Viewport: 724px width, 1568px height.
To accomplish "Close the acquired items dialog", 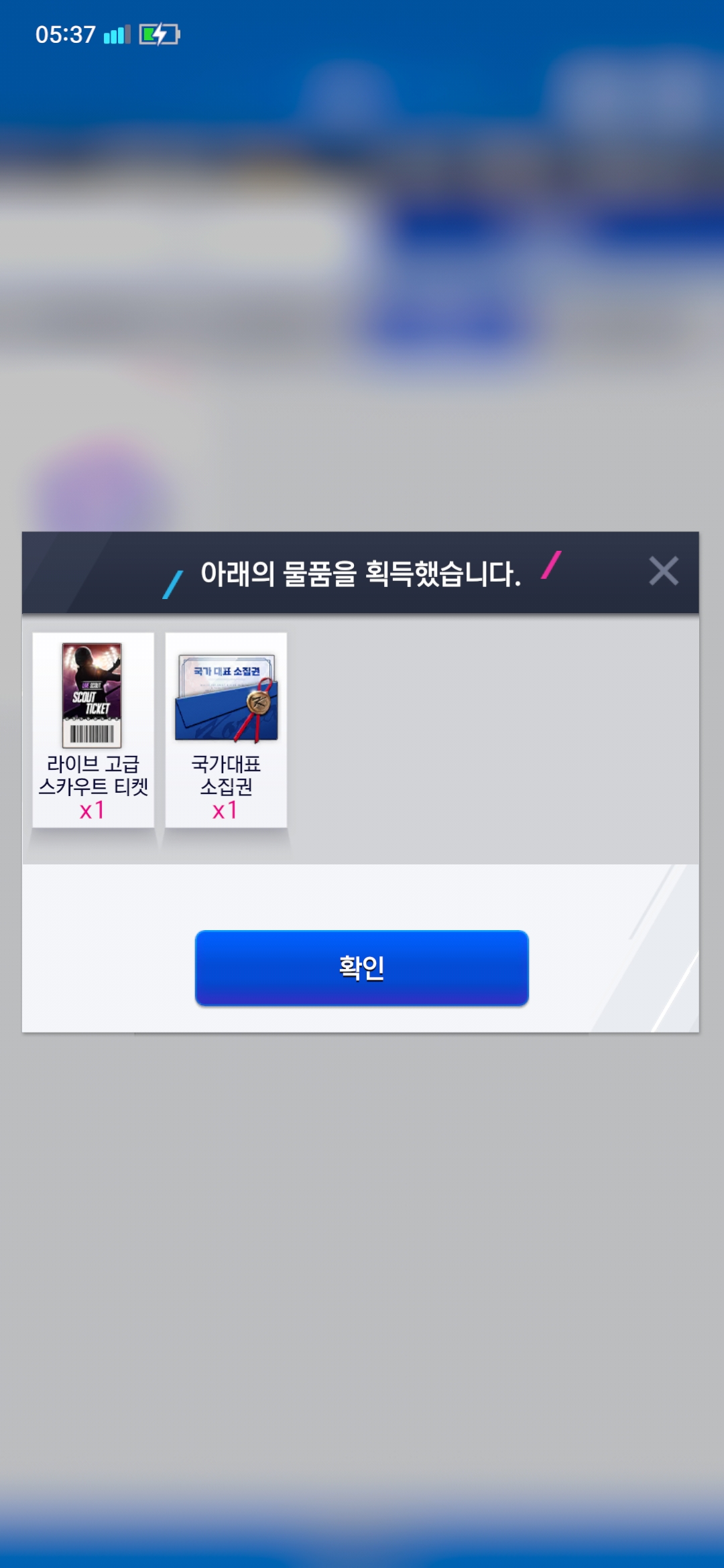I will point(664,571).
